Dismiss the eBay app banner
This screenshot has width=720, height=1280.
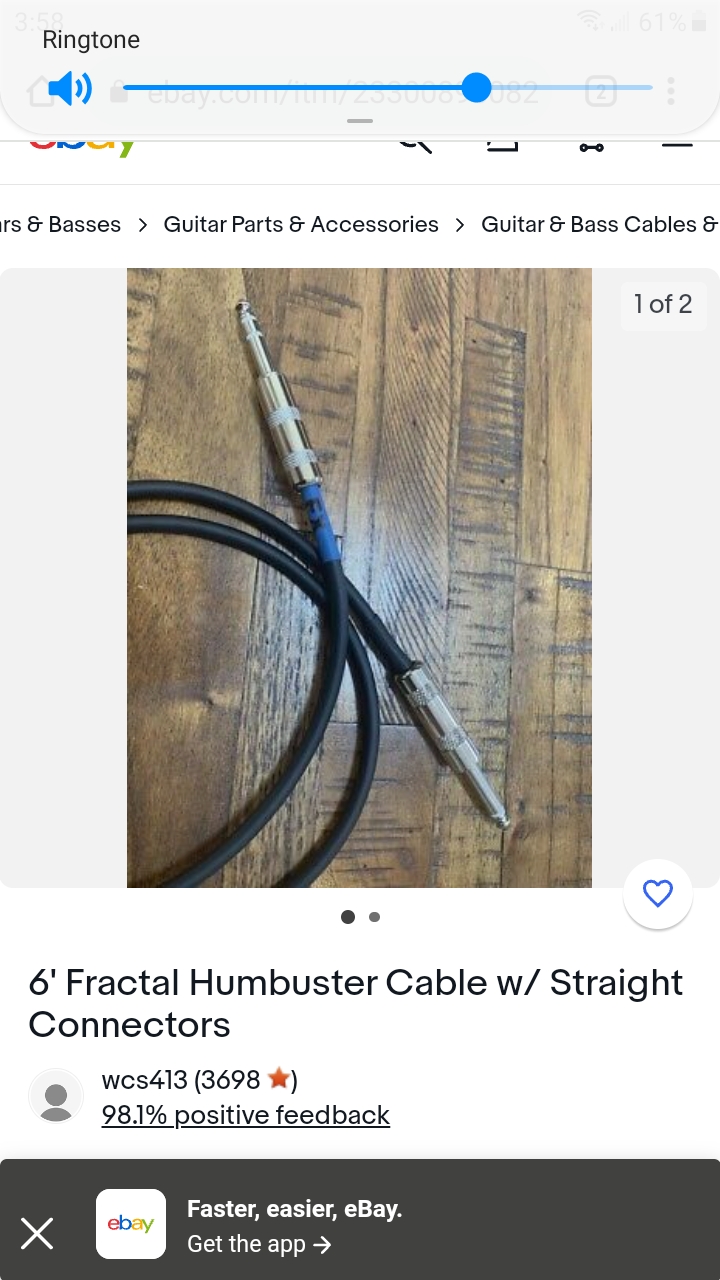[x=37, y=1233]
